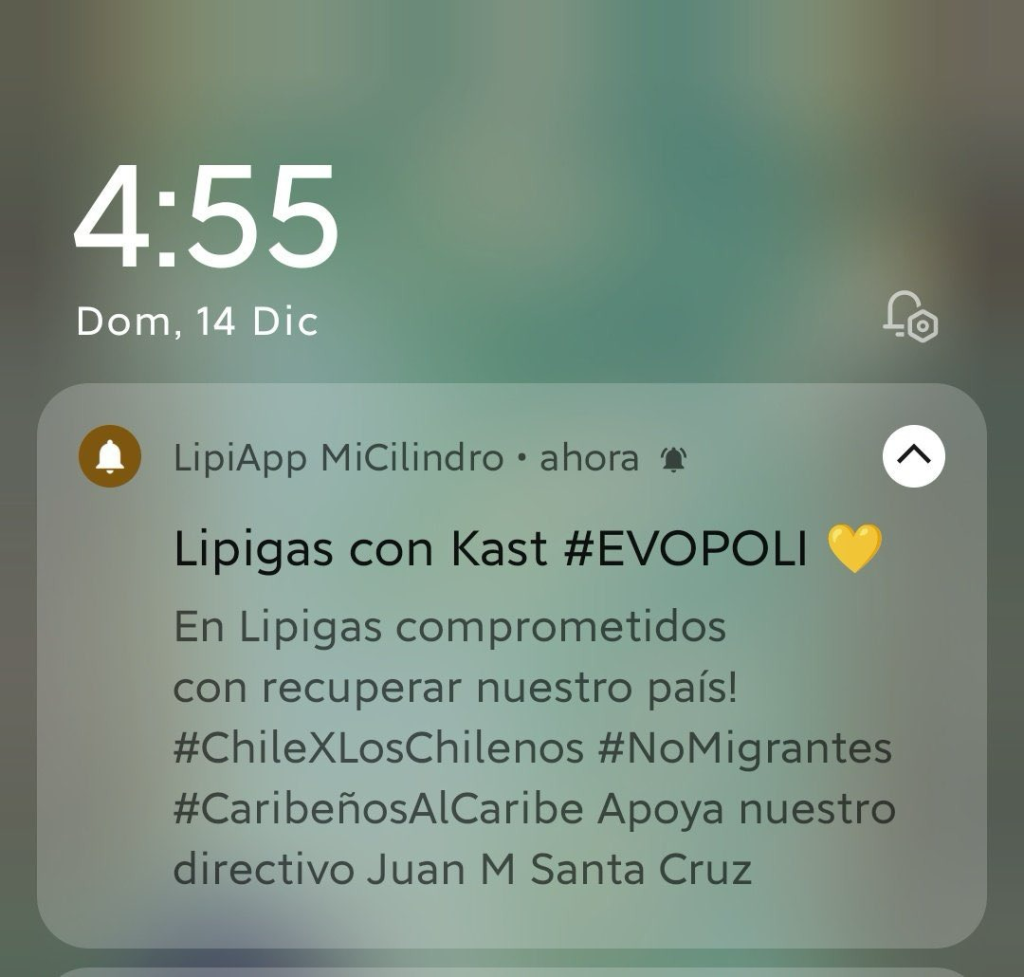Collapse the LipiApp MiCilindro notification
The height and width of the screenshot is (977, 1024).
pyautogui.click(x=913, y=457)
